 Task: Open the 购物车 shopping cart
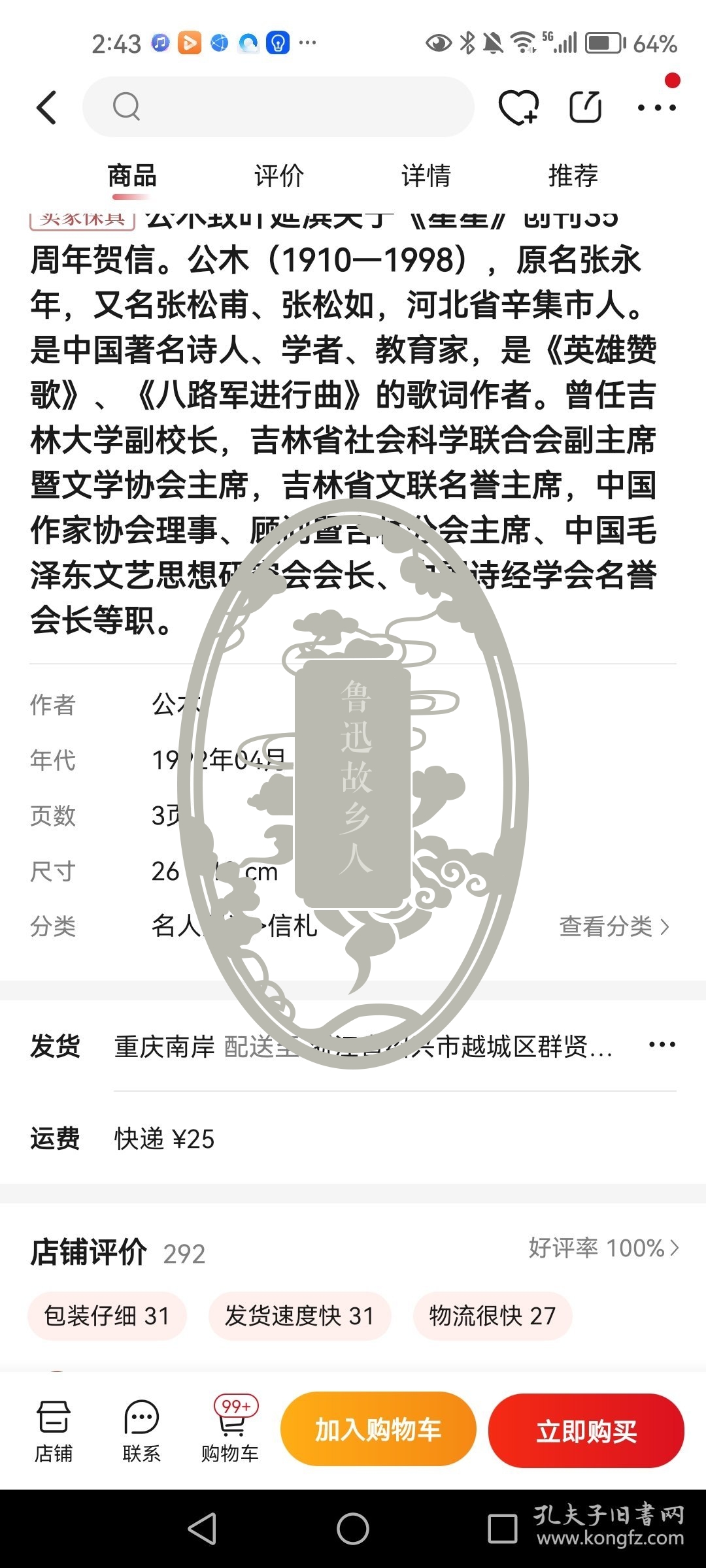(x=230, y=1431)
